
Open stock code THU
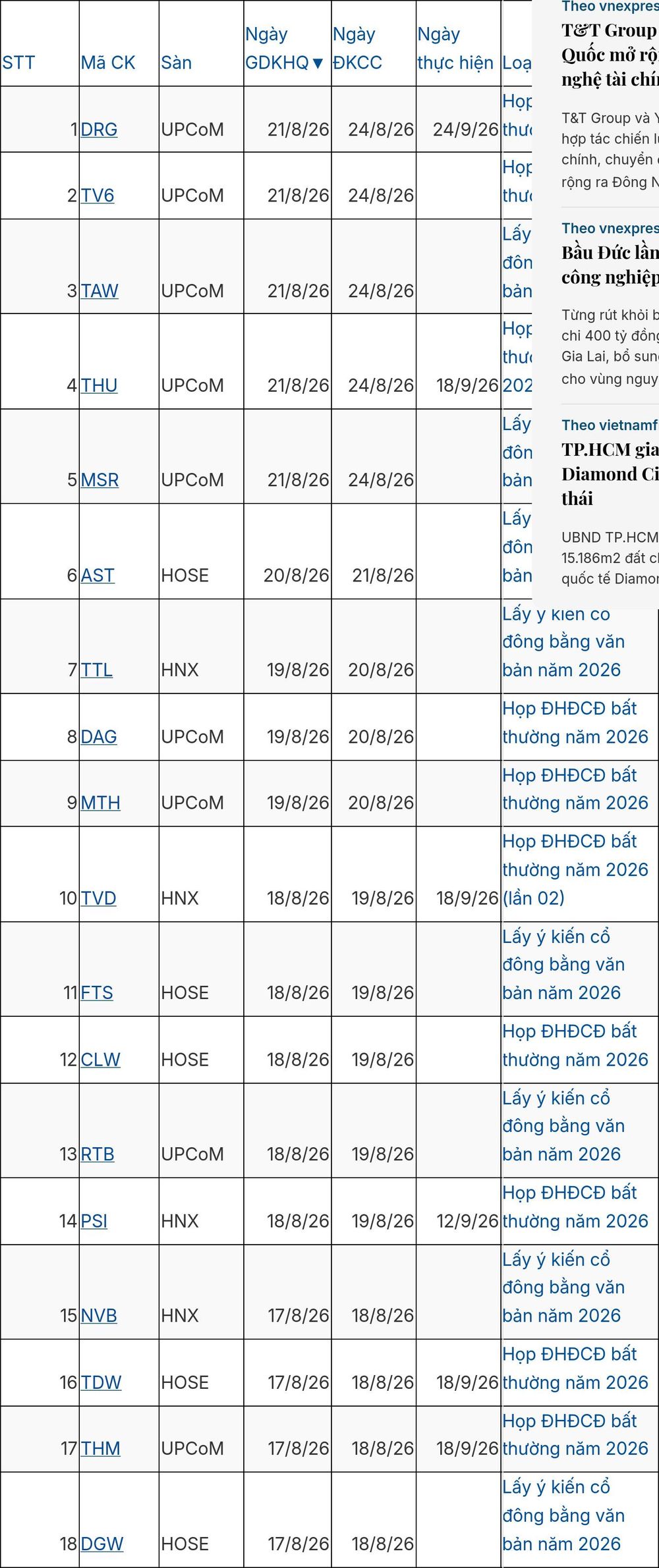(99, 385)
